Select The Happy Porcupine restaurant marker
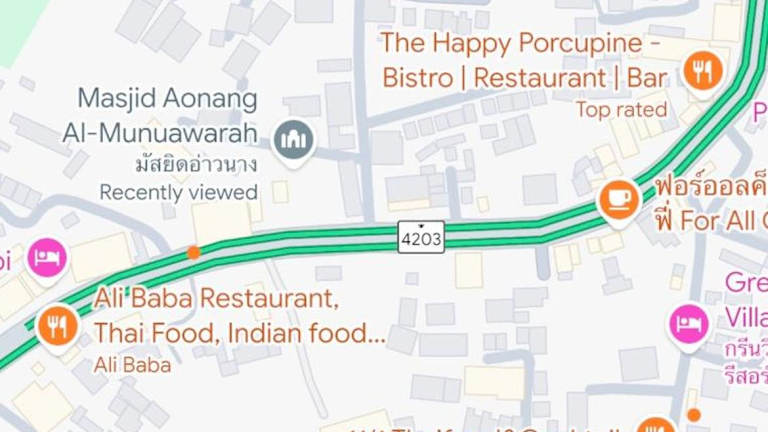The image size is (768, 432). click(x=704, y=70)
